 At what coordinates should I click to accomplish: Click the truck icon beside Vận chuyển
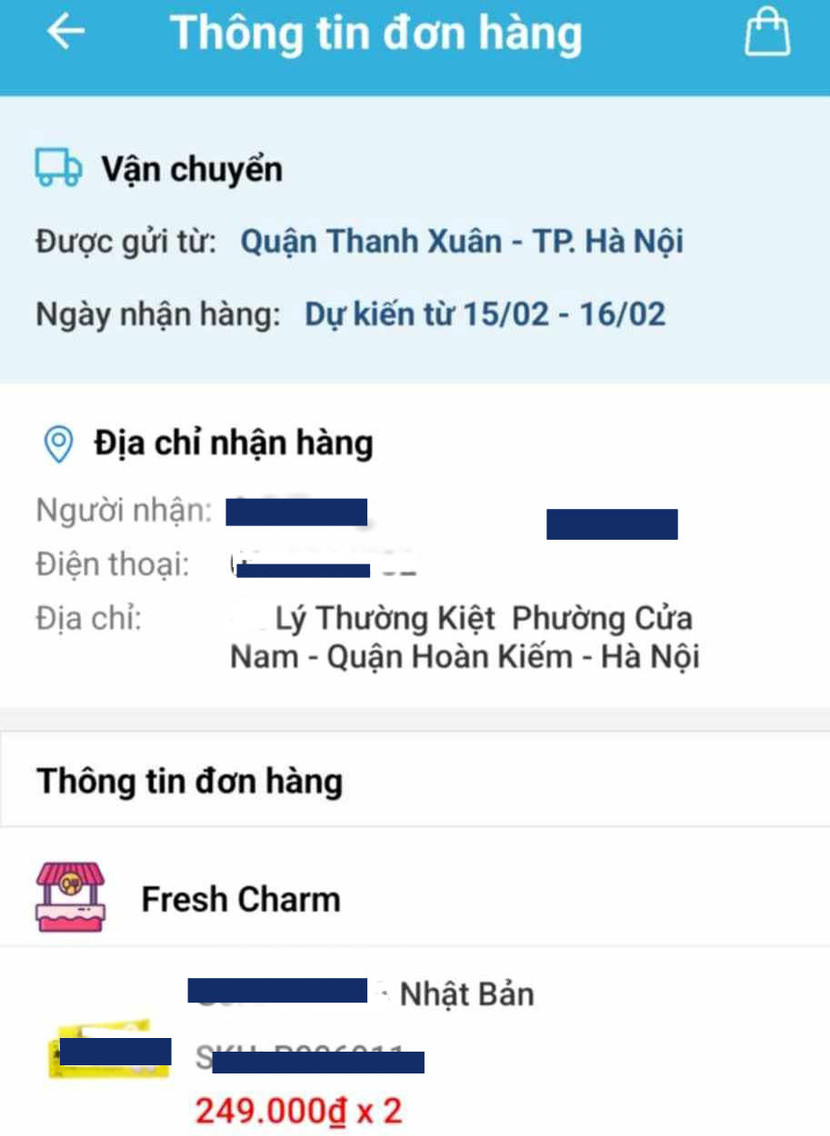coord(55,167)
